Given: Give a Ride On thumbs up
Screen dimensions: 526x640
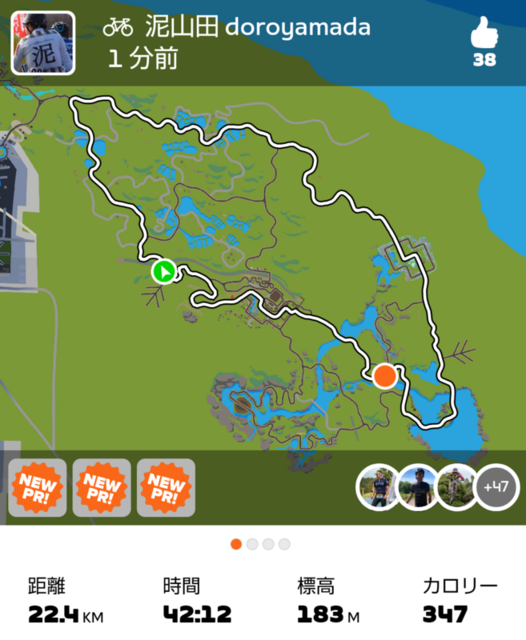Looking at the screenshot, I should 484,33.
